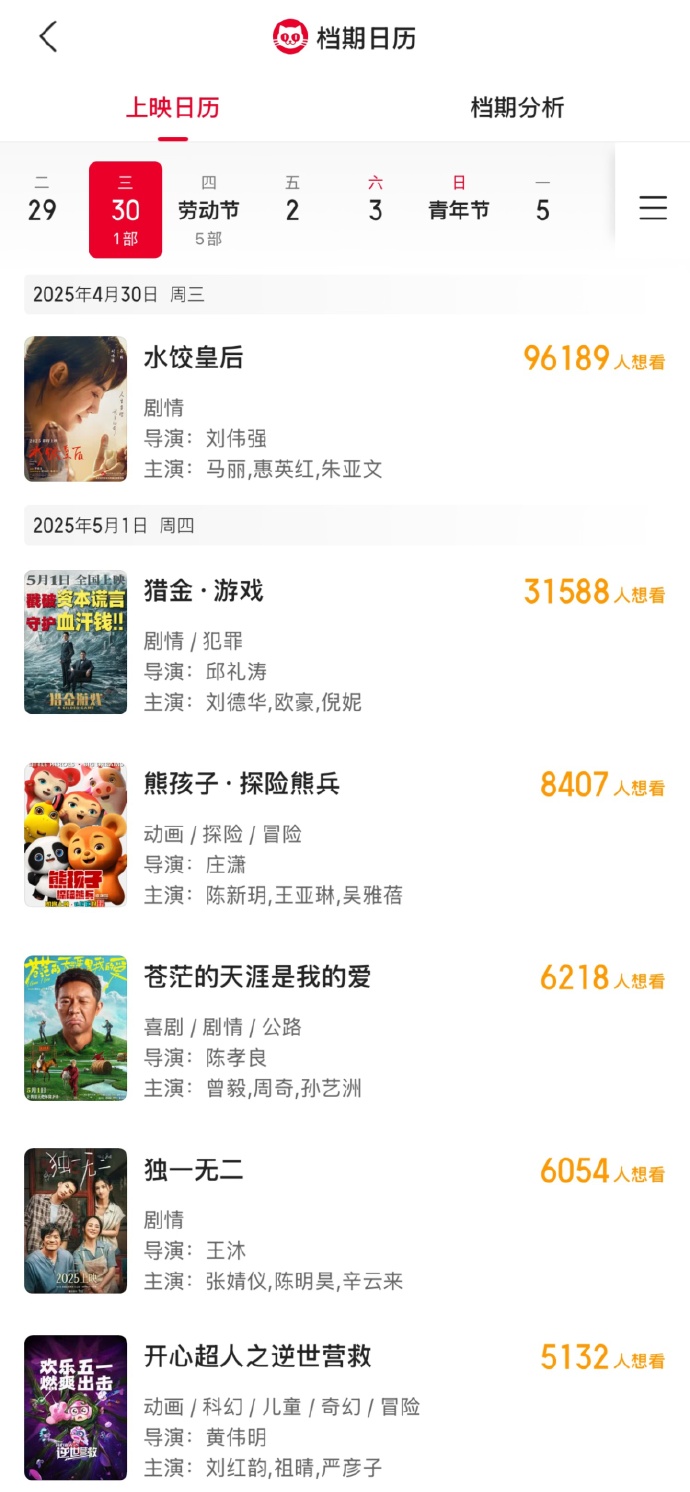
Task: Open the date list menu icon
Action: click(x=652, y=207)
